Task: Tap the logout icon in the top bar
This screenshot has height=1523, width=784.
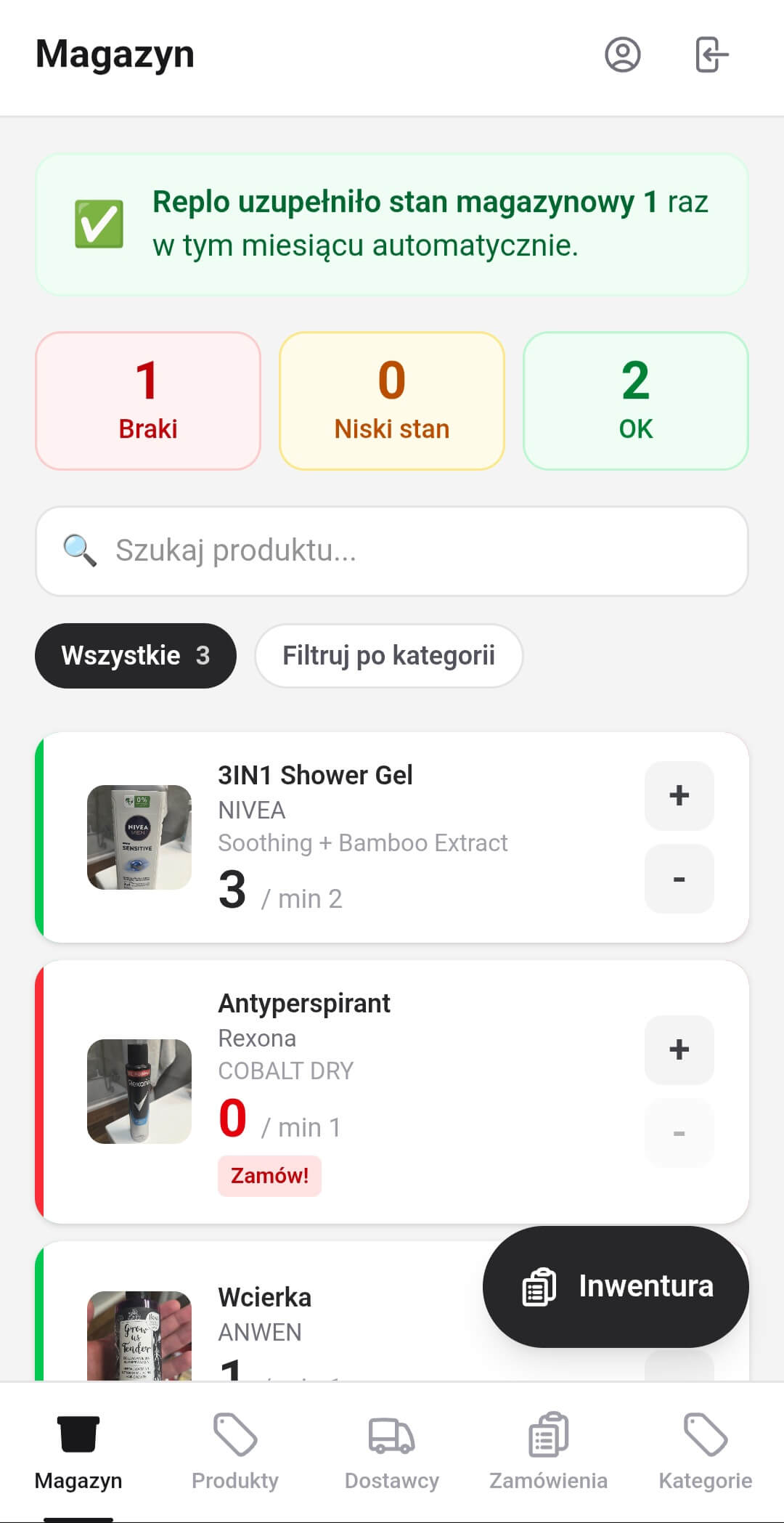Action: [x=710, y=53]
